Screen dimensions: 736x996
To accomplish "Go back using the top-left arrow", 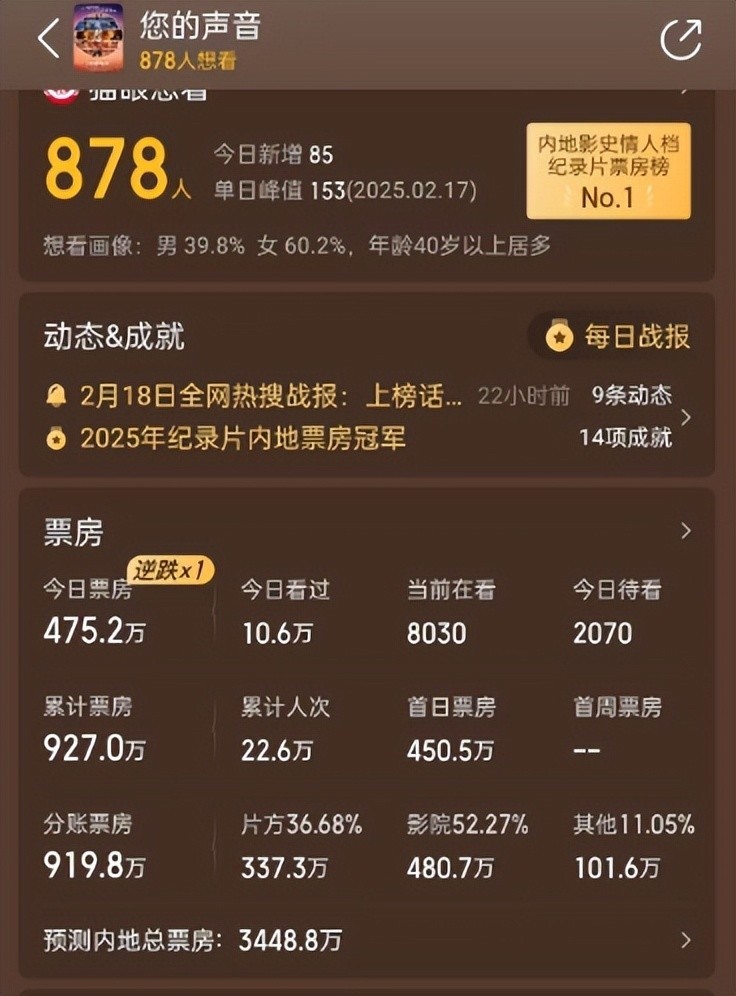I will [x=47, y=40].
